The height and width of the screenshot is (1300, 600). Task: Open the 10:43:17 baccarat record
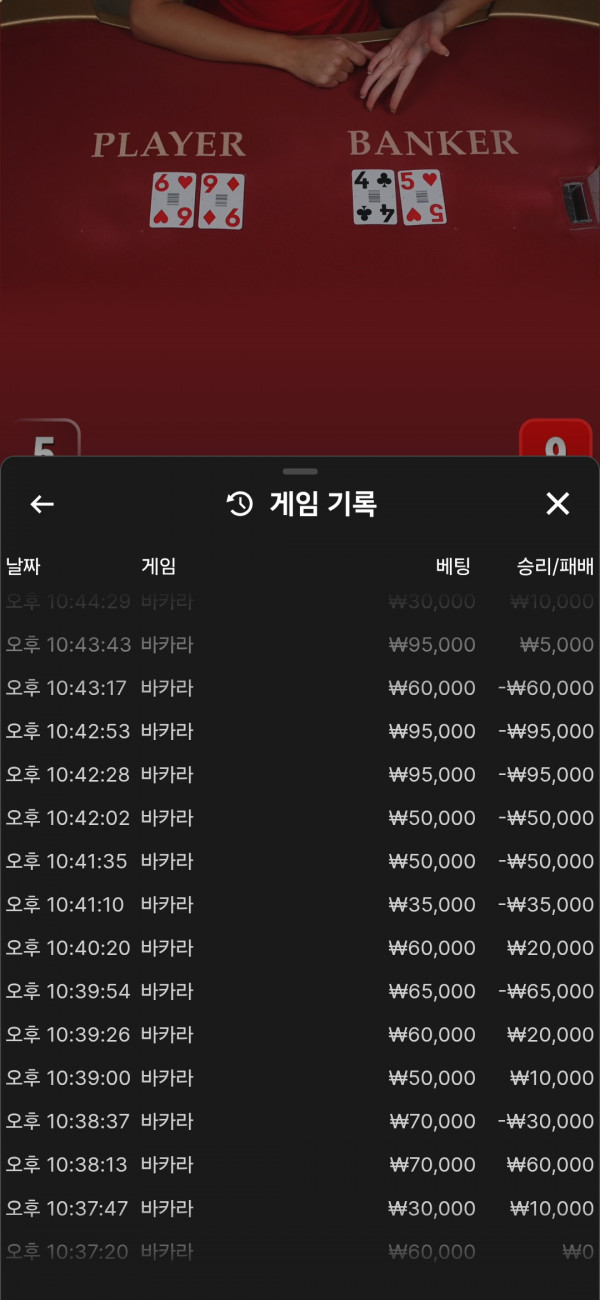coord(300,688)
